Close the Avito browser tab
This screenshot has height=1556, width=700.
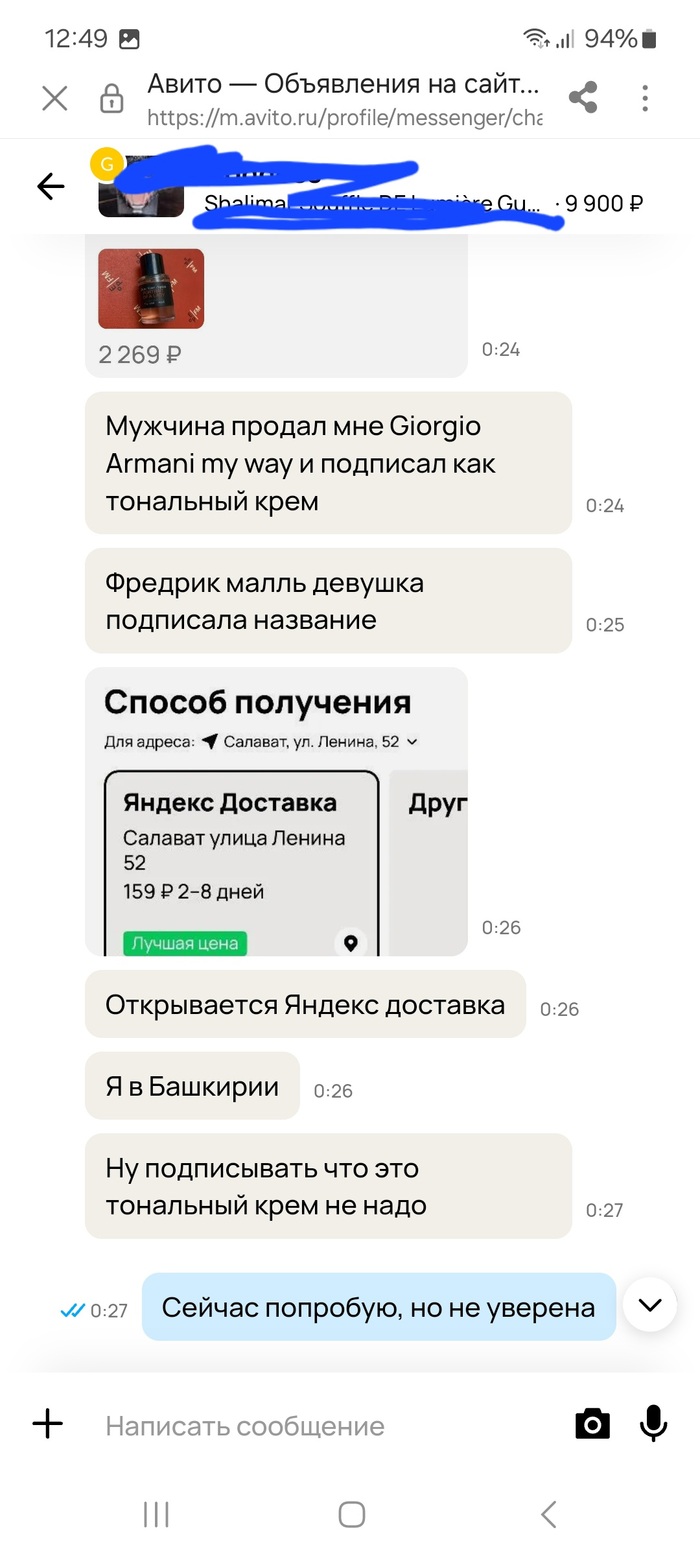[x=54, y=98]
